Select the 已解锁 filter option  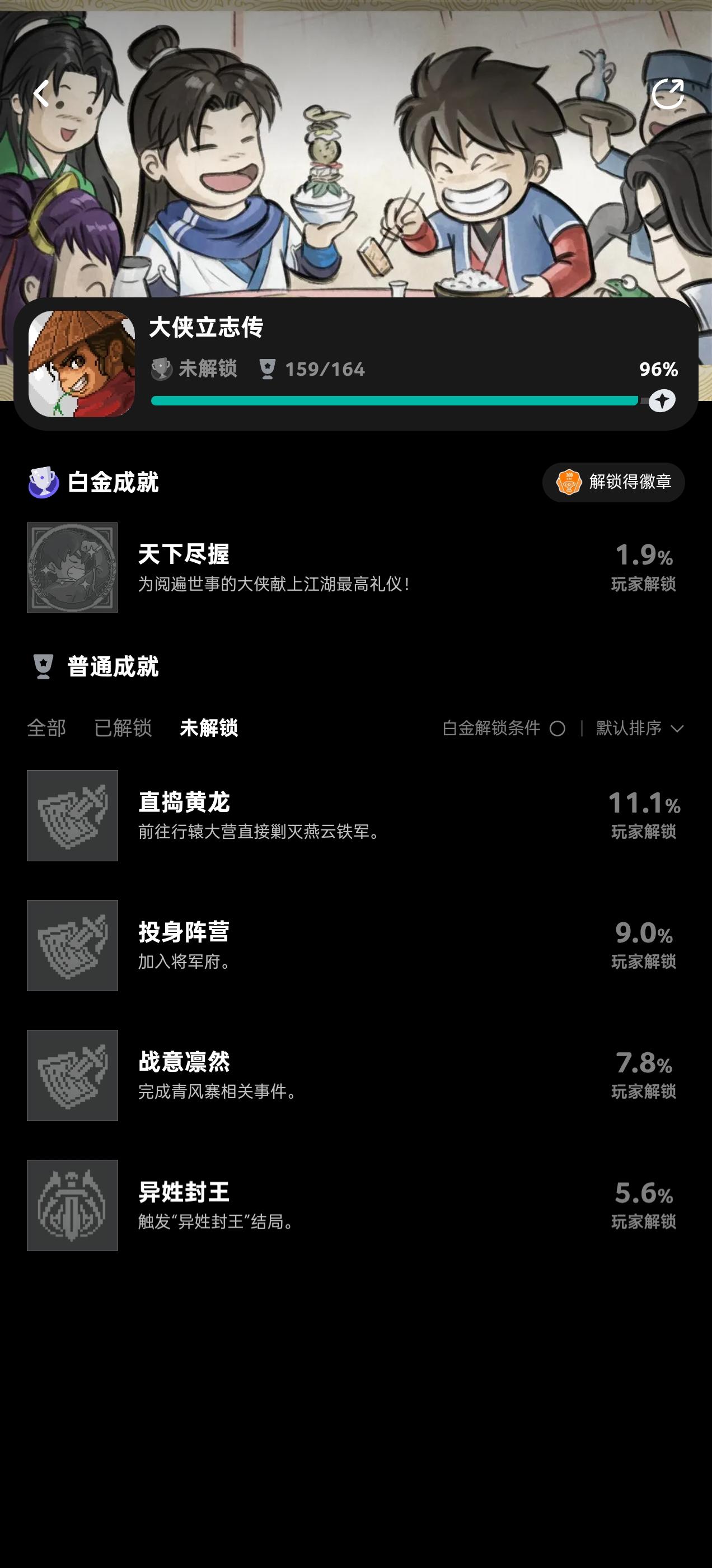point(124,729)
